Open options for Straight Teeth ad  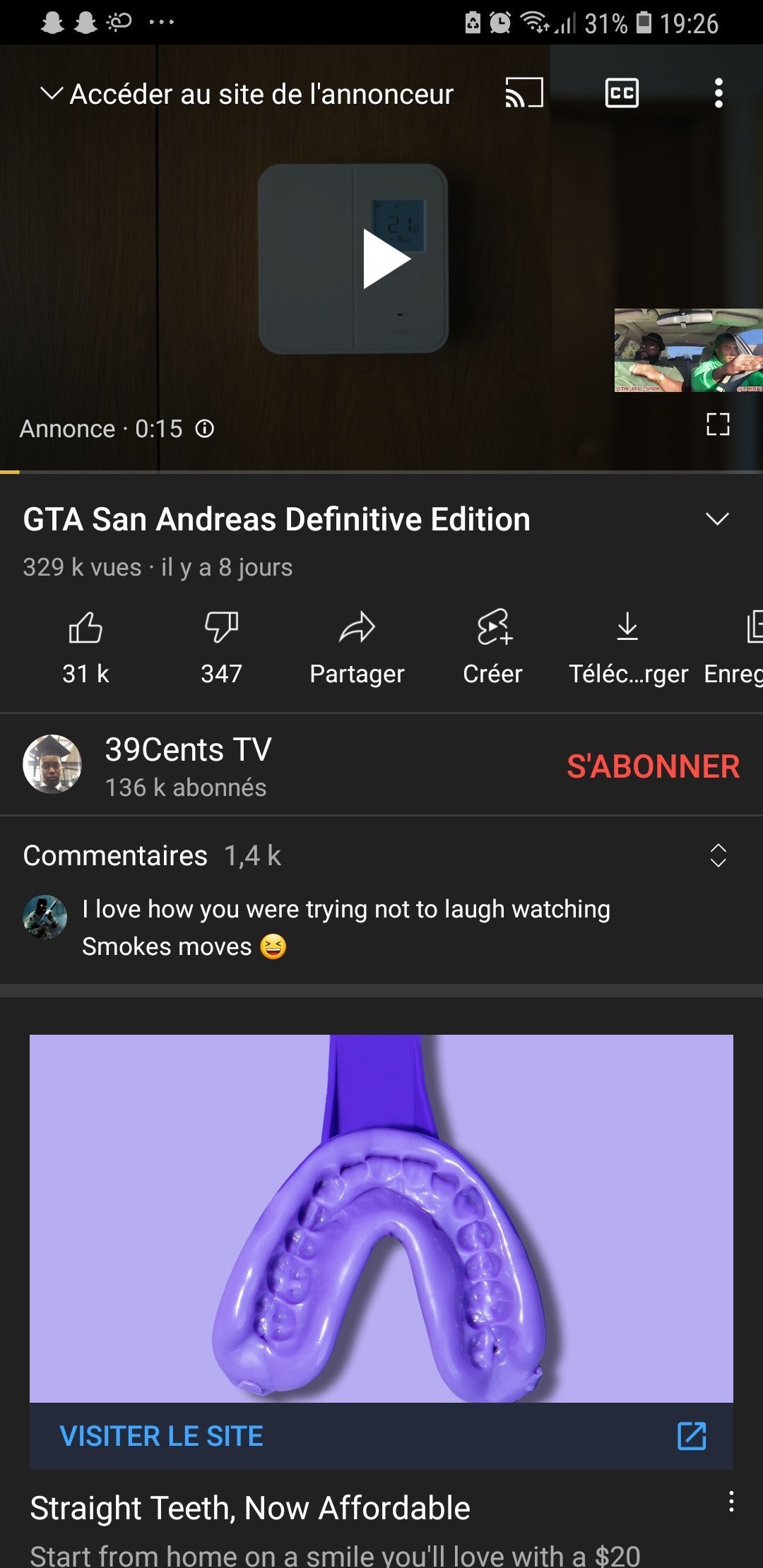tap(731, 1502)
